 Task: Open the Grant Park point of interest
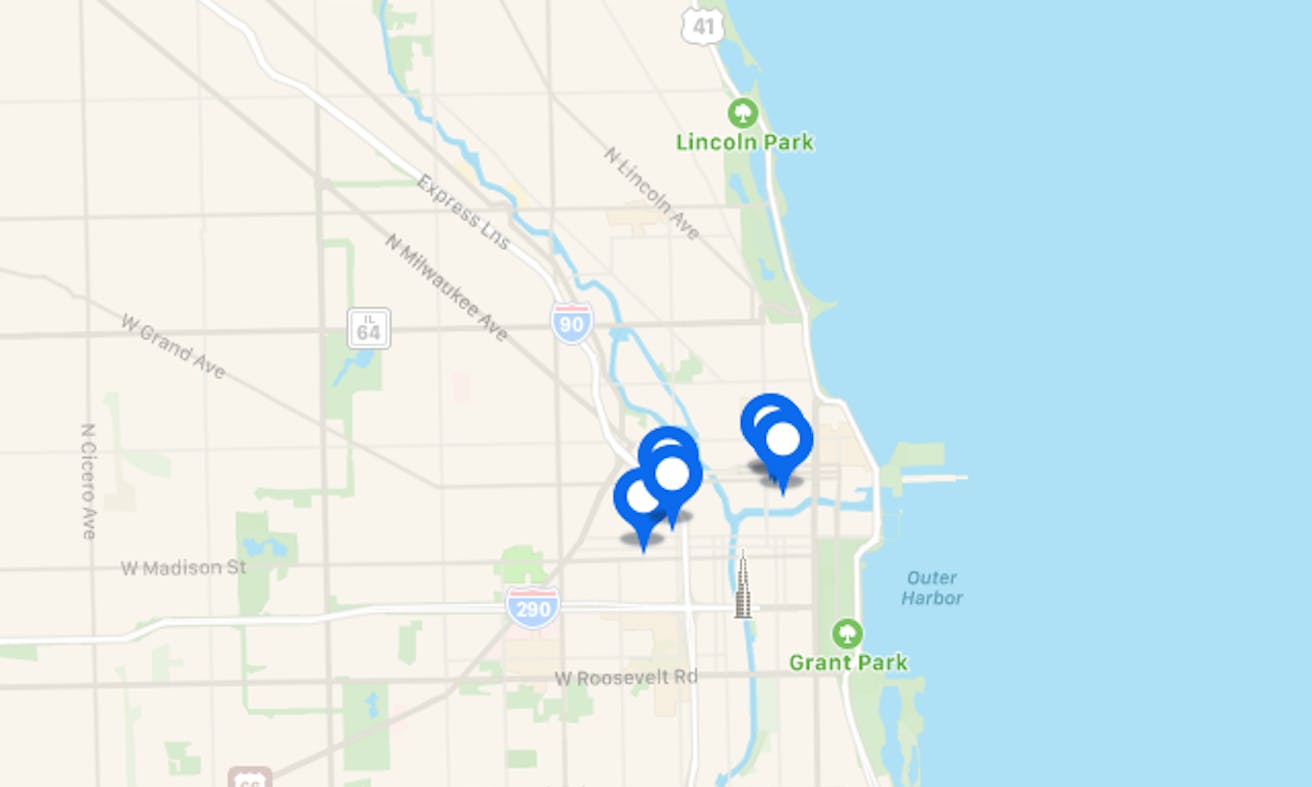[847, 633]
